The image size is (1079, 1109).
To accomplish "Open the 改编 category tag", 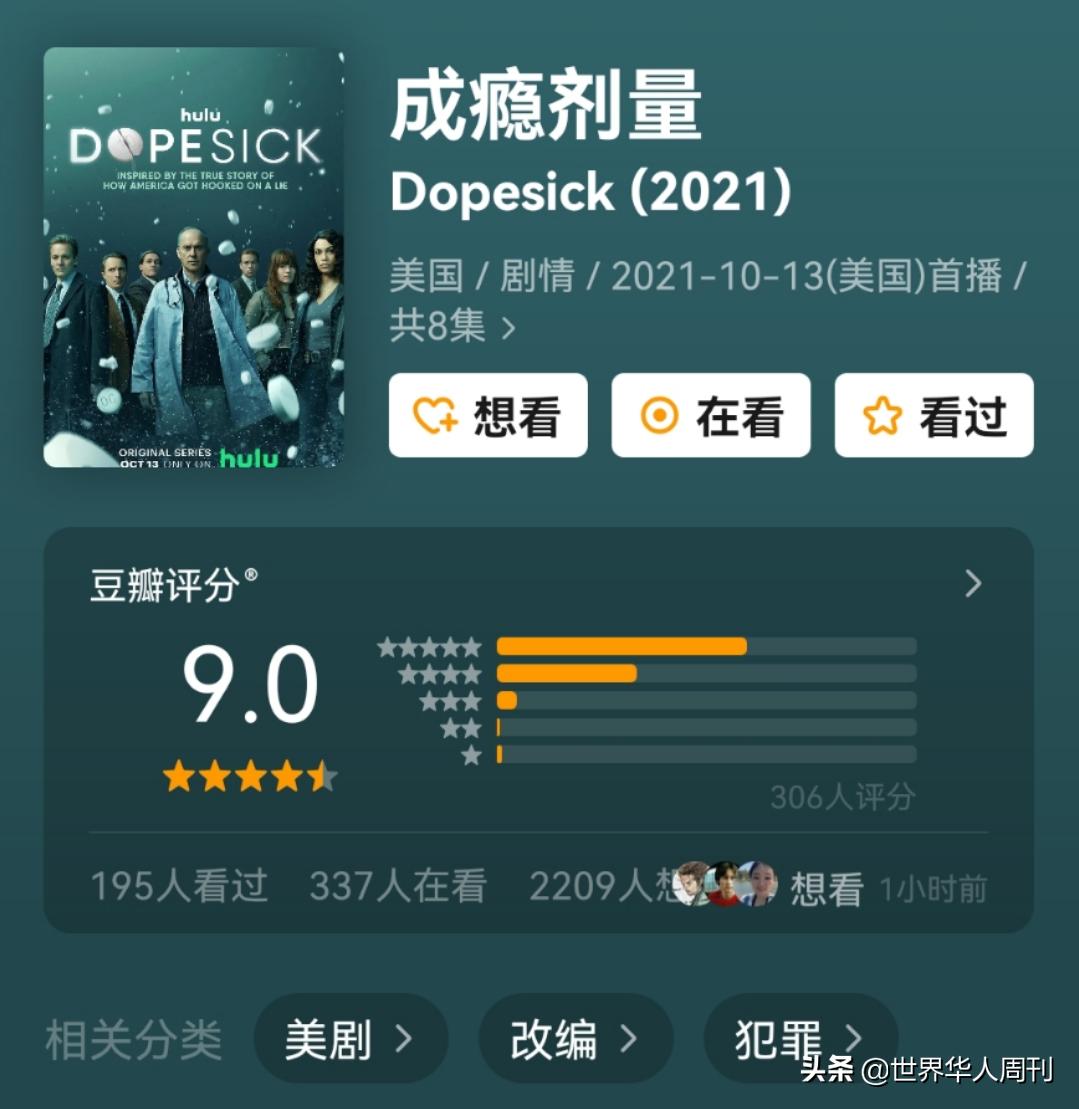I will coord(575,1039).
